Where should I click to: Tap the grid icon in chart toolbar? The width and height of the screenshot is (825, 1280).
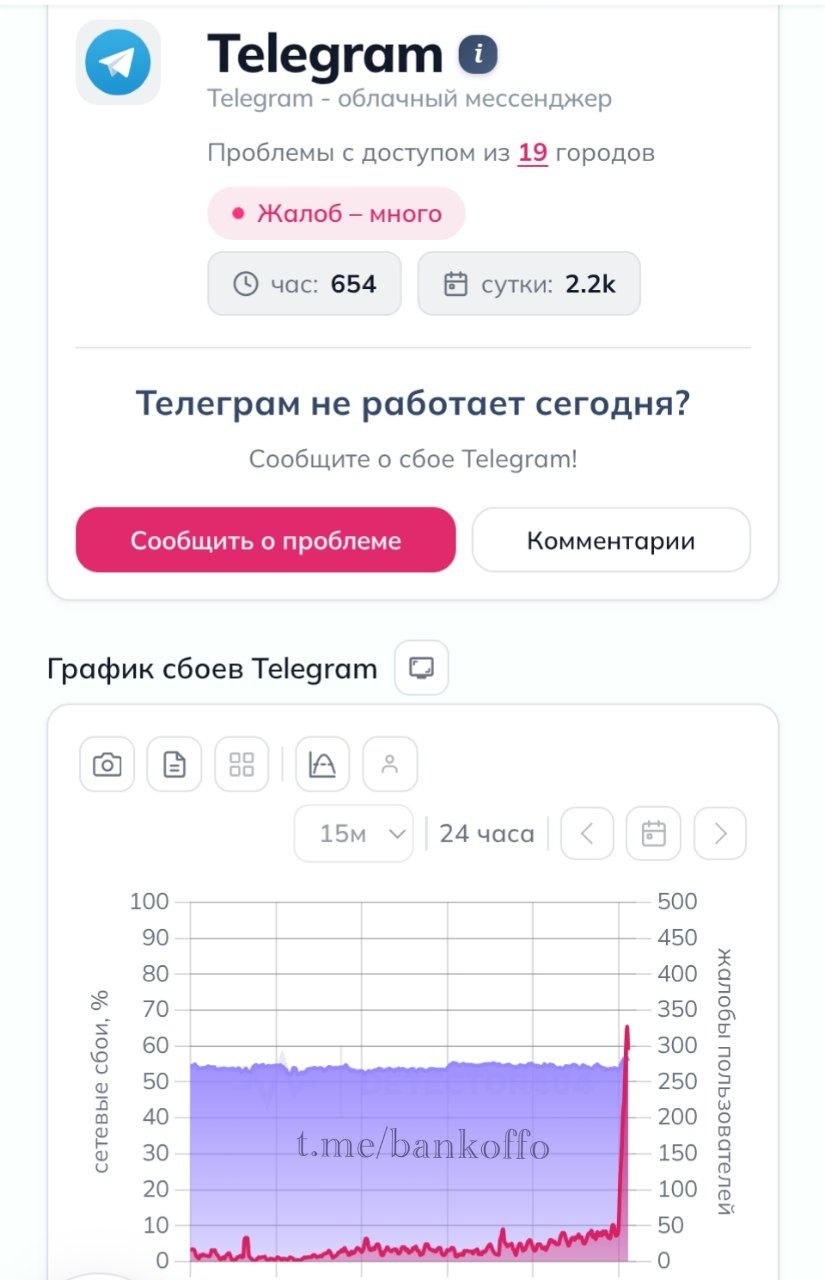pyautogui.click(x=242, y=765)
